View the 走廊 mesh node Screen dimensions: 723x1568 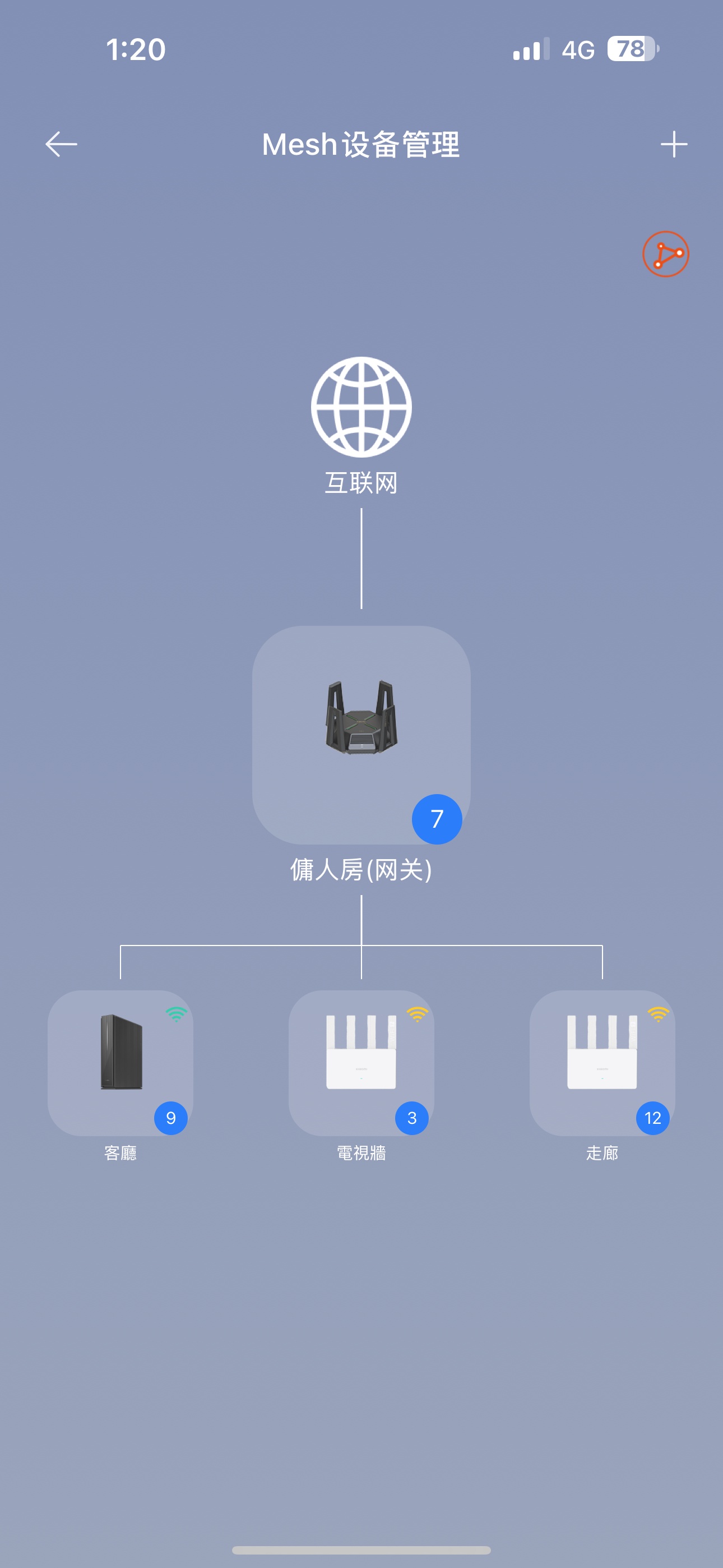pos(602,1063)
